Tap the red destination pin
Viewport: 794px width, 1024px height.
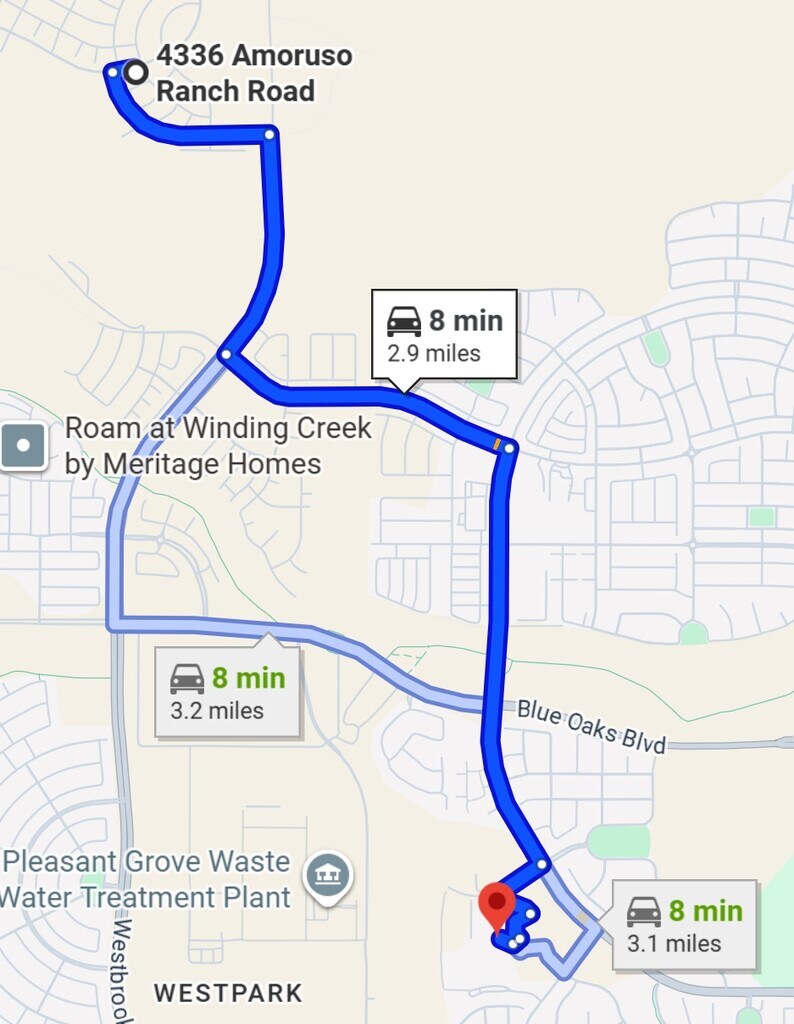(496, 905)
